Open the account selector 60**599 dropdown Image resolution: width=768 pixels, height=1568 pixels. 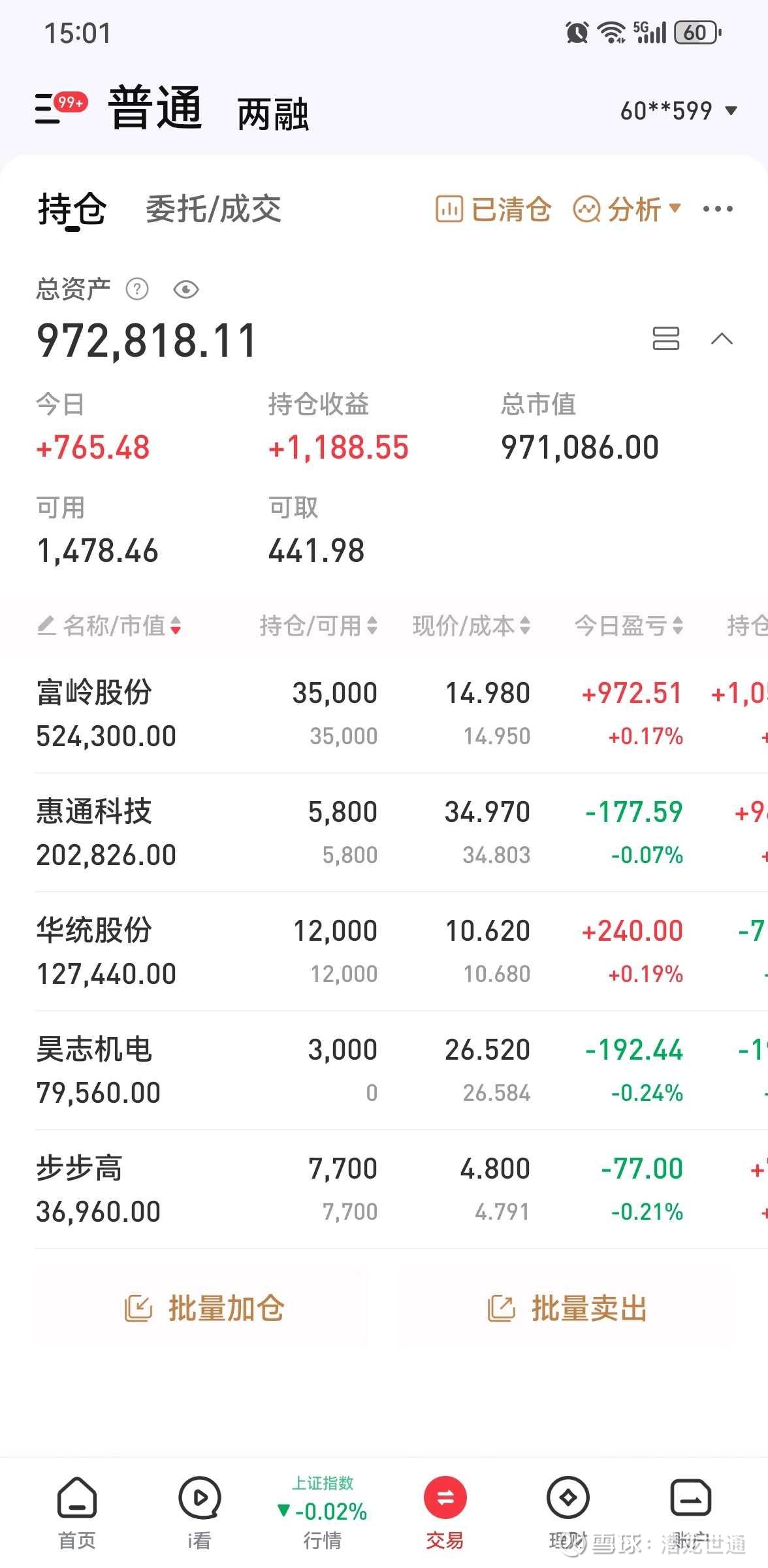tap(679, 110)
